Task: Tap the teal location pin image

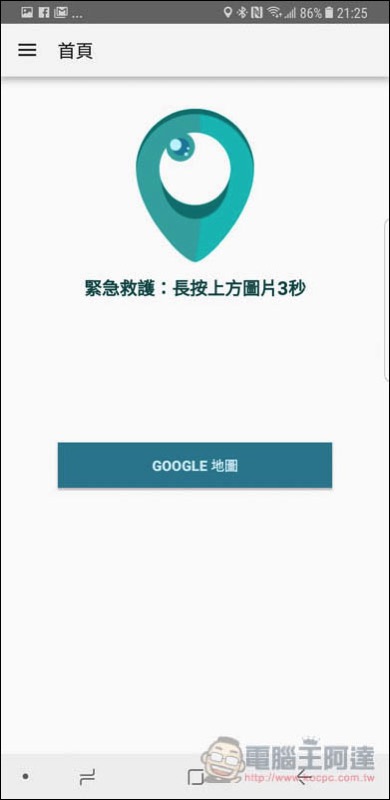Action: click(x=194, y=185)
